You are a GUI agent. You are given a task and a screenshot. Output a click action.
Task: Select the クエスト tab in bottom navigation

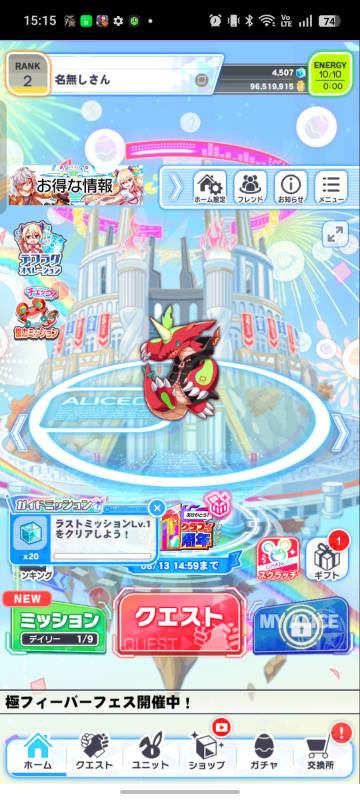click(94, 752)
